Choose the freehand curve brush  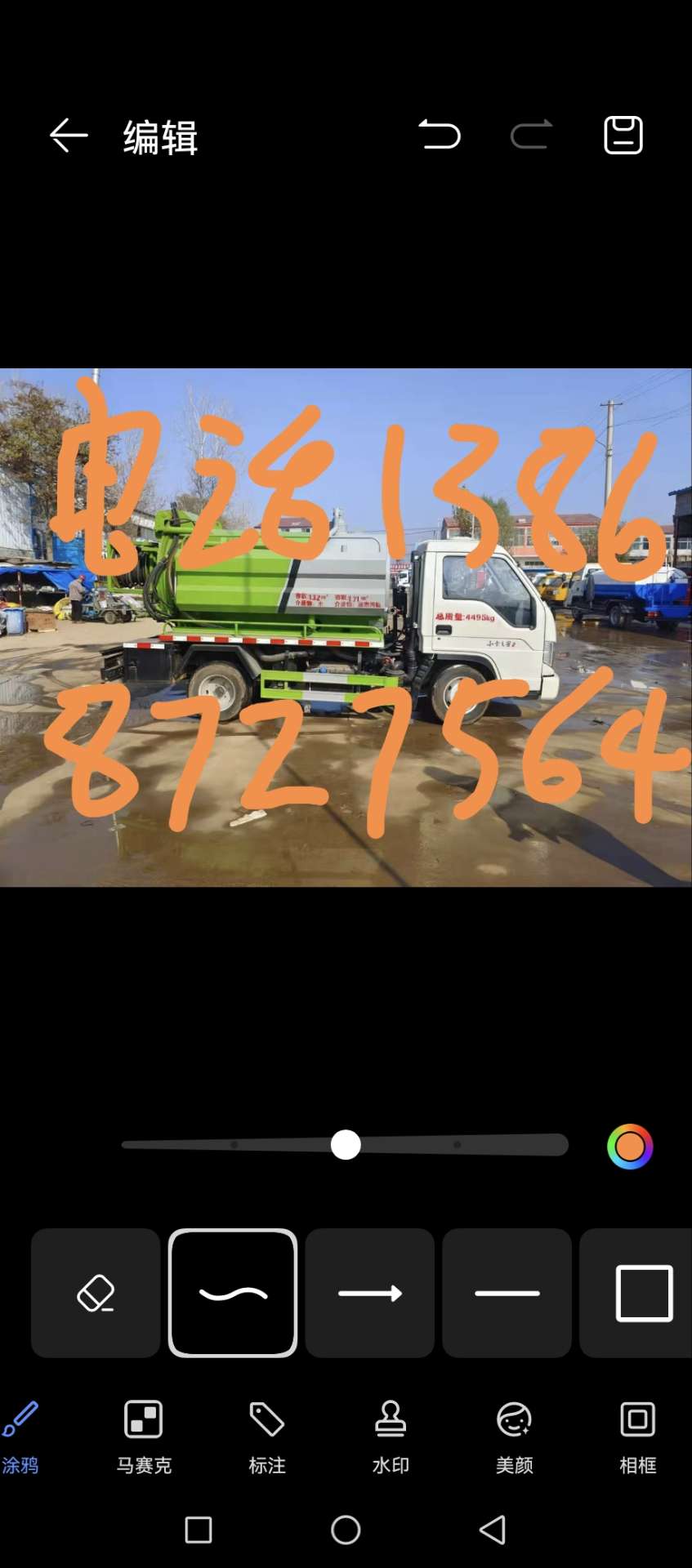click(x=233, y=1293)
